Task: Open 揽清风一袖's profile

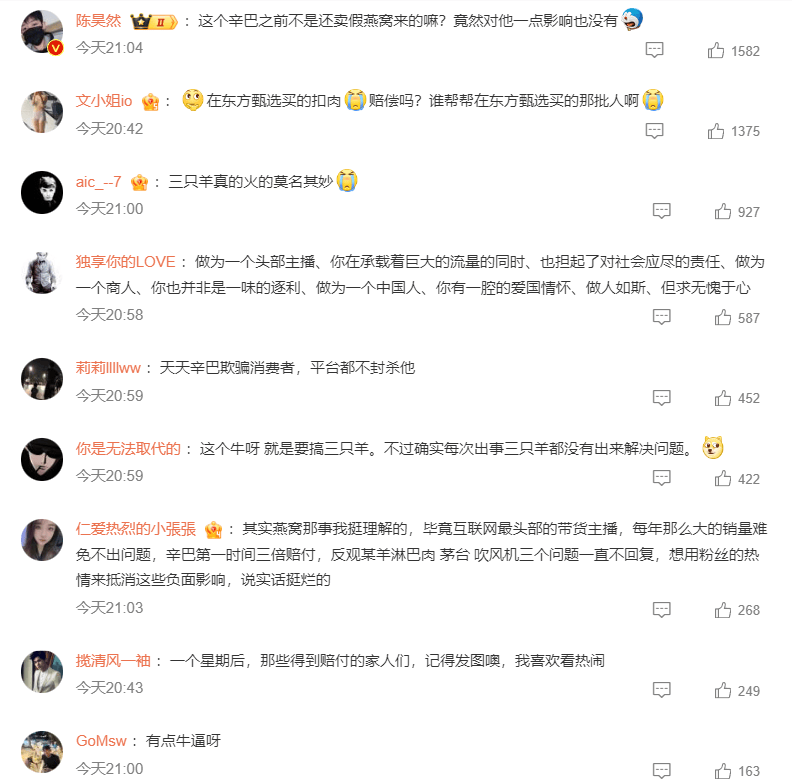Action: pyautogui.click(x=112, y=660)
